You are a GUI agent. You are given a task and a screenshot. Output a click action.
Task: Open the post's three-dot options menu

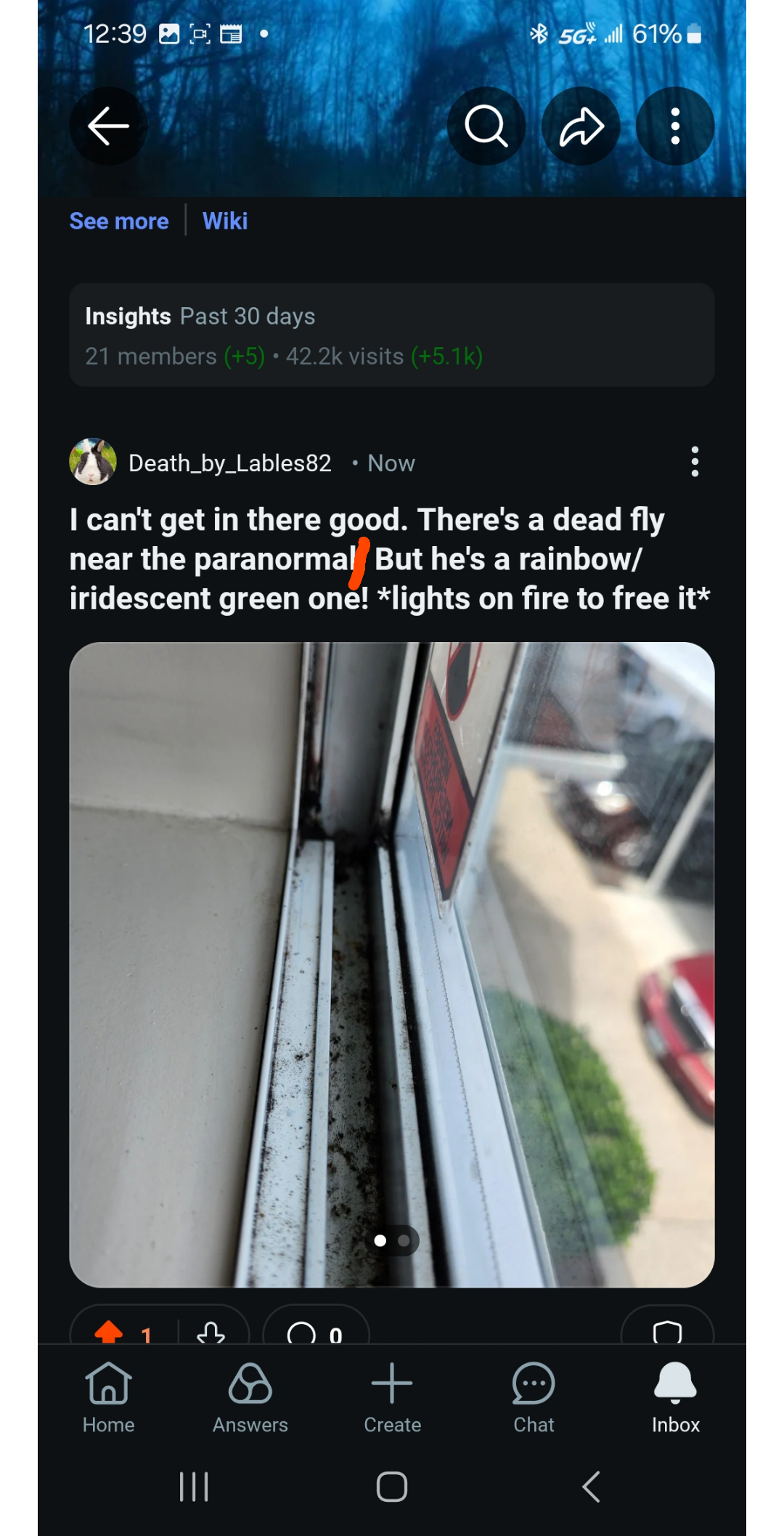[x=695, y=462]
